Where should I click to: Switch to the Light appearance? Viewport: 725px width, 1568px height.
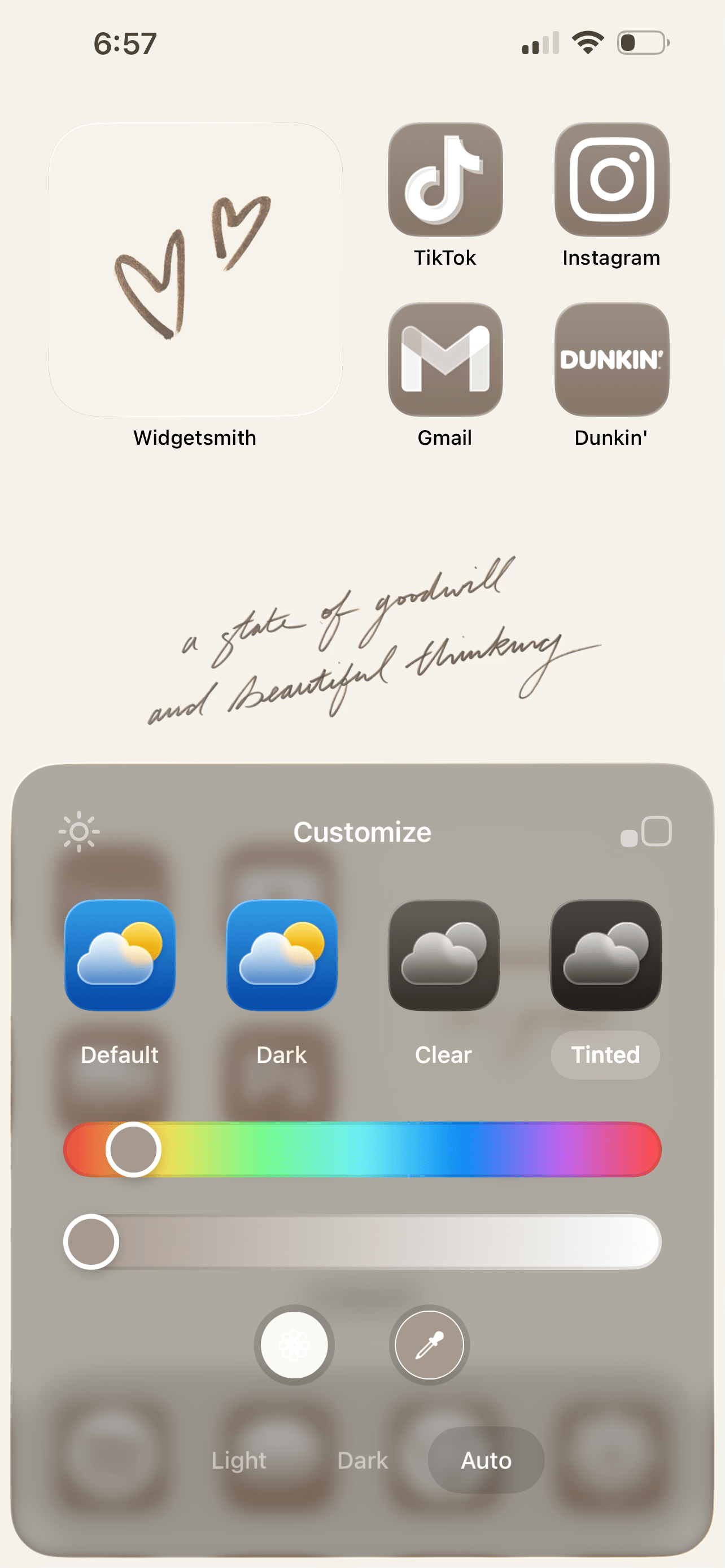239,1460
